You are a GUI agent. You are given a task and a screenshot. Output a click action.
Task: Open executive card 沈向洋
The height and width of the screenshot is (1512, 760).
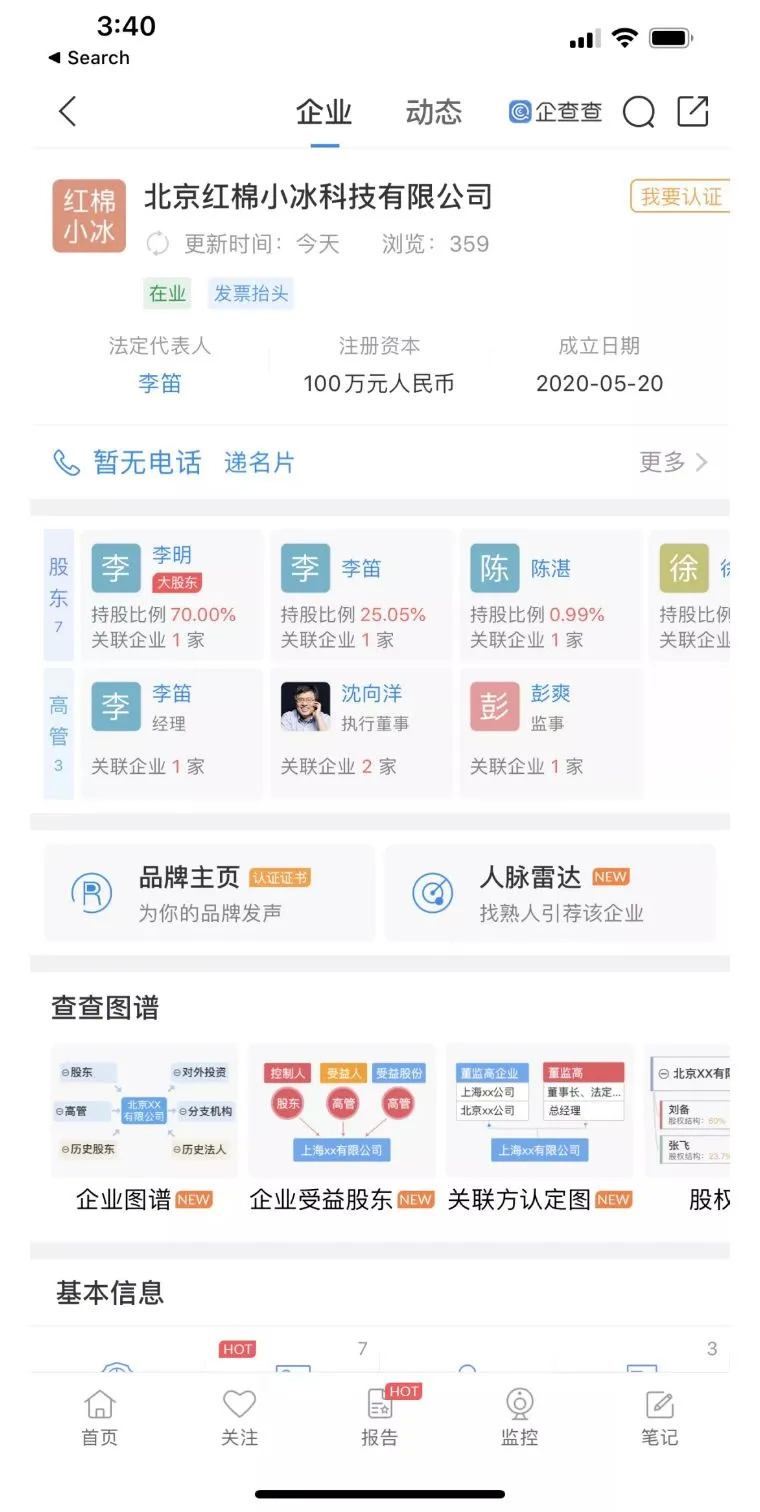(361, 733)
